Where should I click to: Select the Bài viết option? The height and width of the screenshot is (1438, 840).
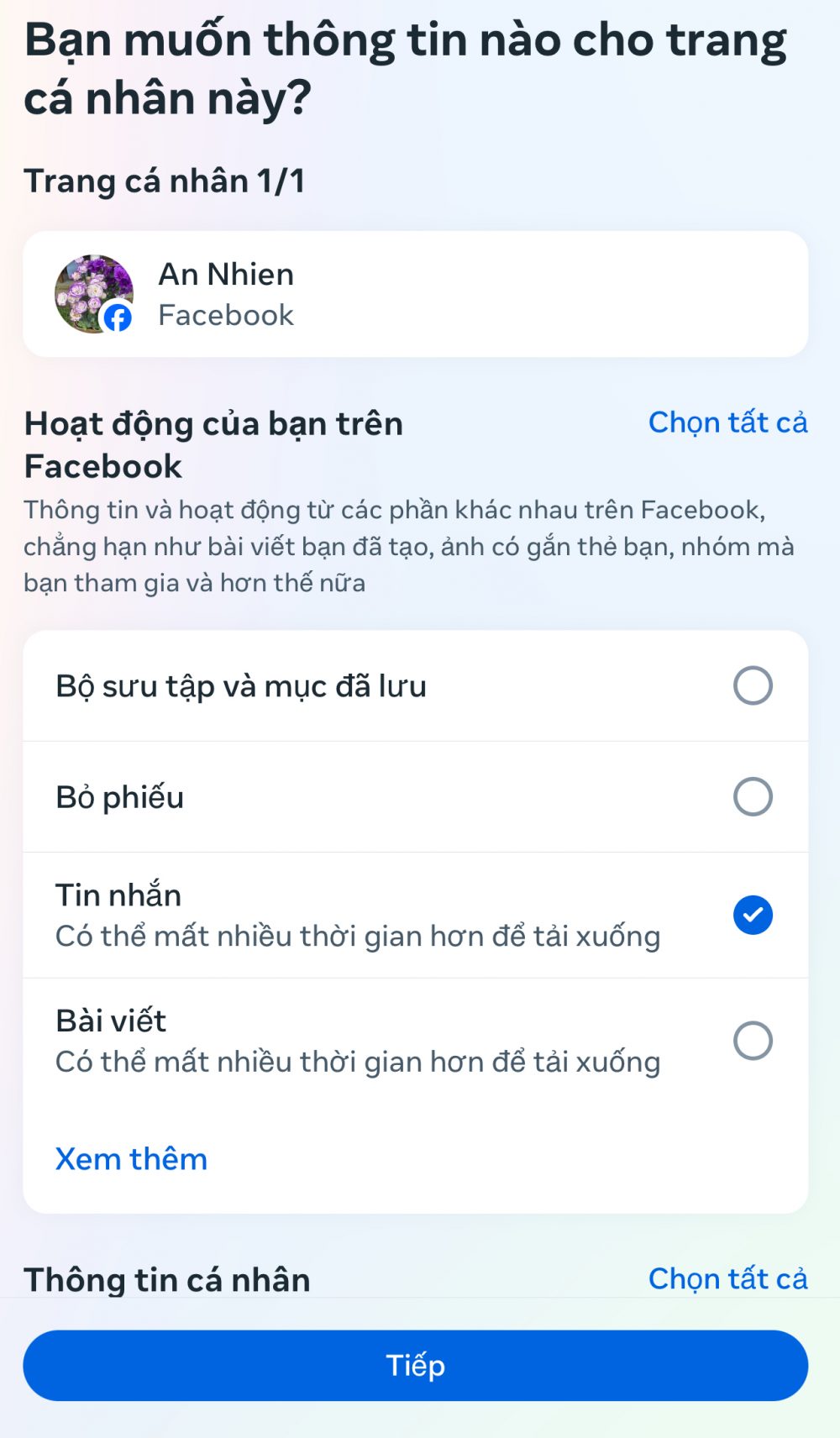click(x=752, y=1041)
